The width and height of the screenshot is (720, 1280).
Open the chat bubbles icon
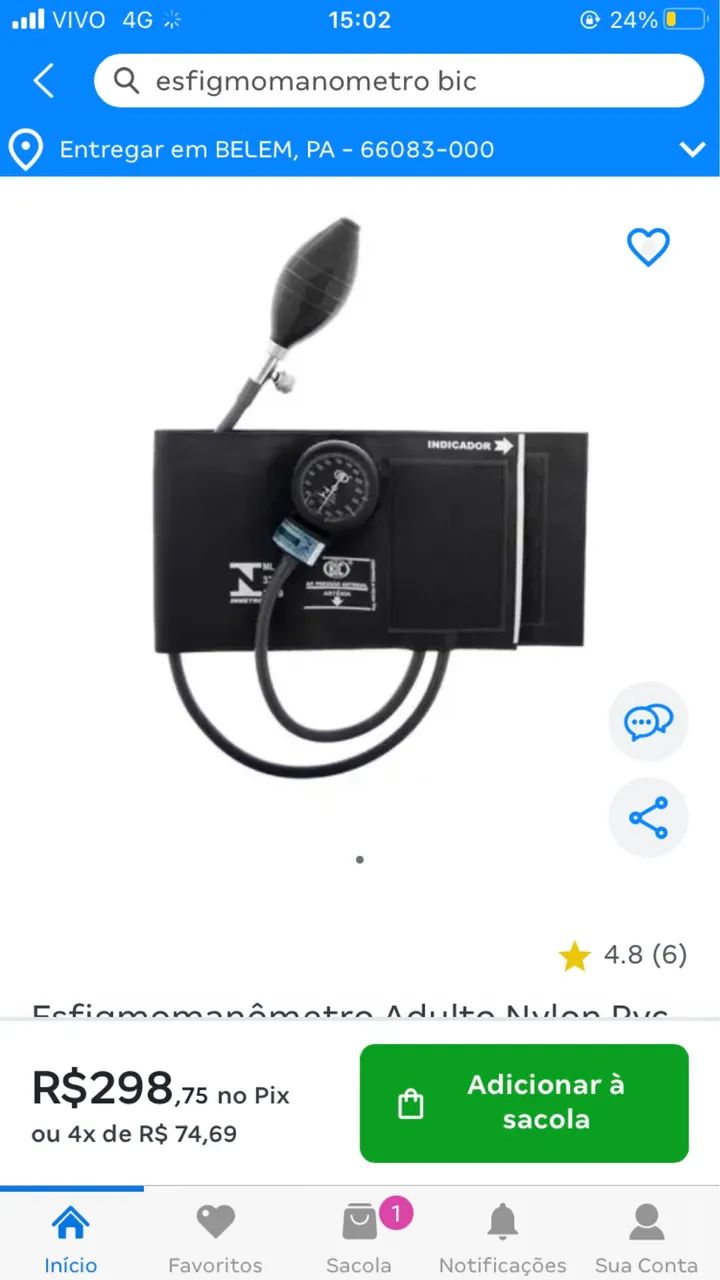648,721
